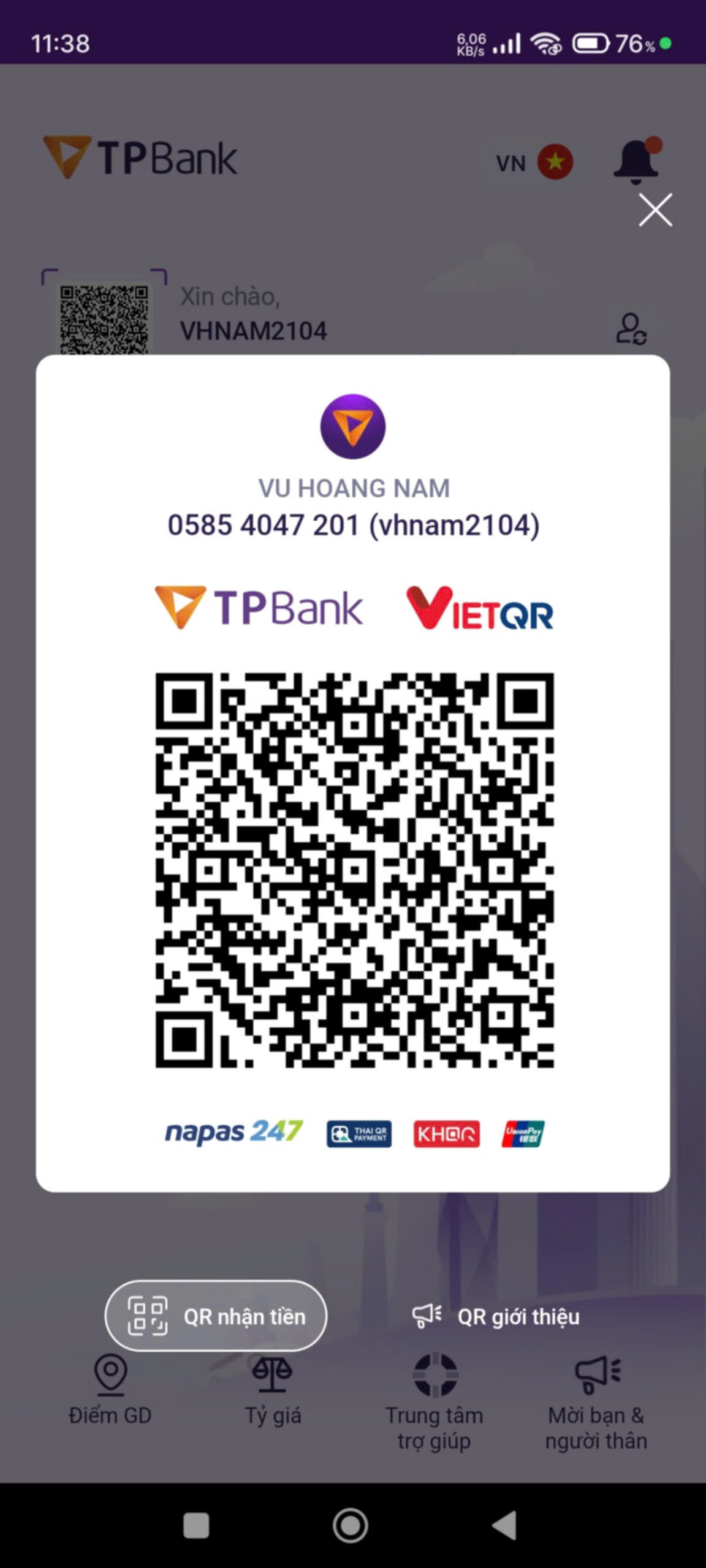Go to the system home screen

[x=351, y=1525]
